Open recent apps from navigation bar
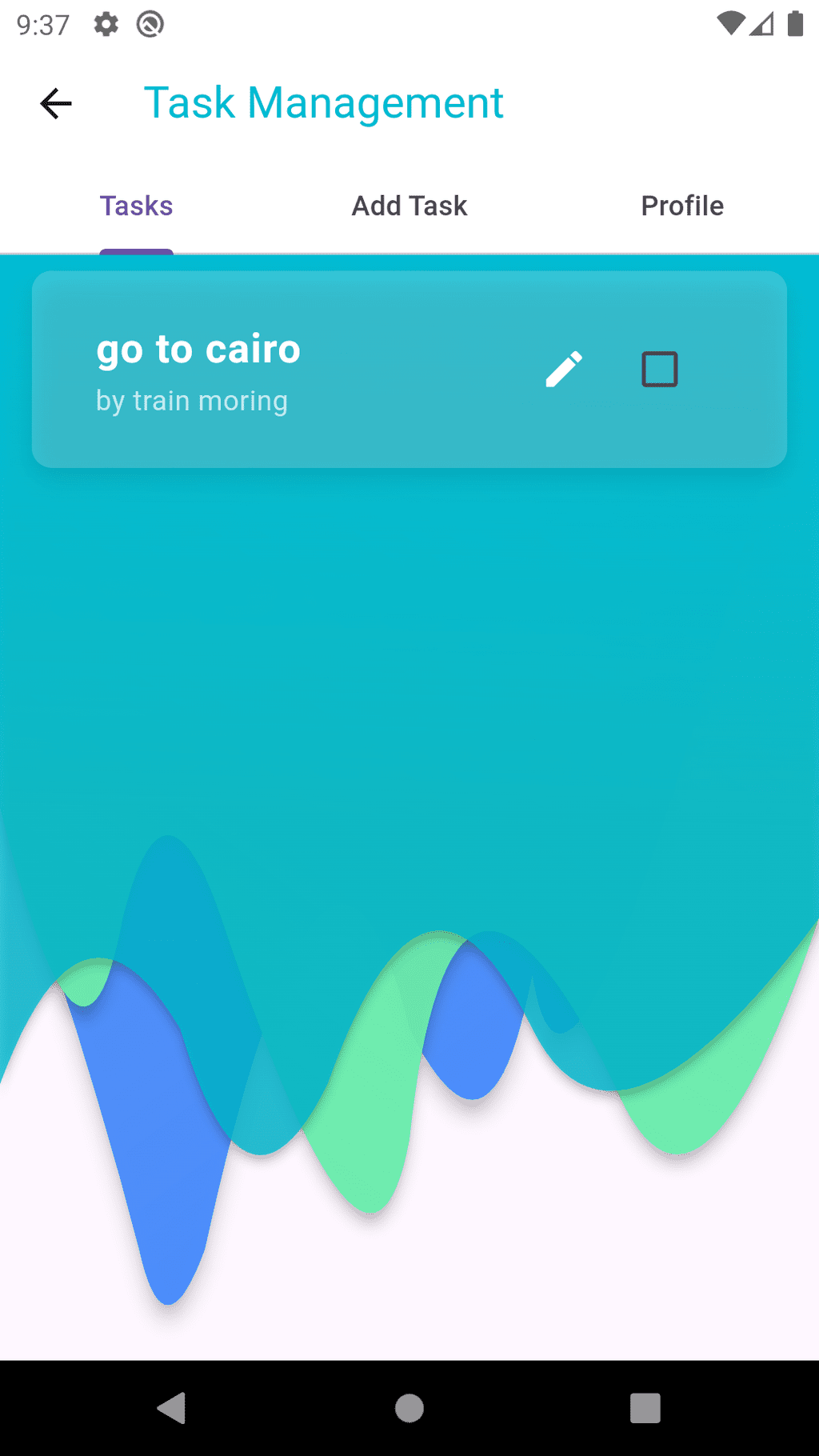This screenshot has height=1456, width=819. point(645,1408)
